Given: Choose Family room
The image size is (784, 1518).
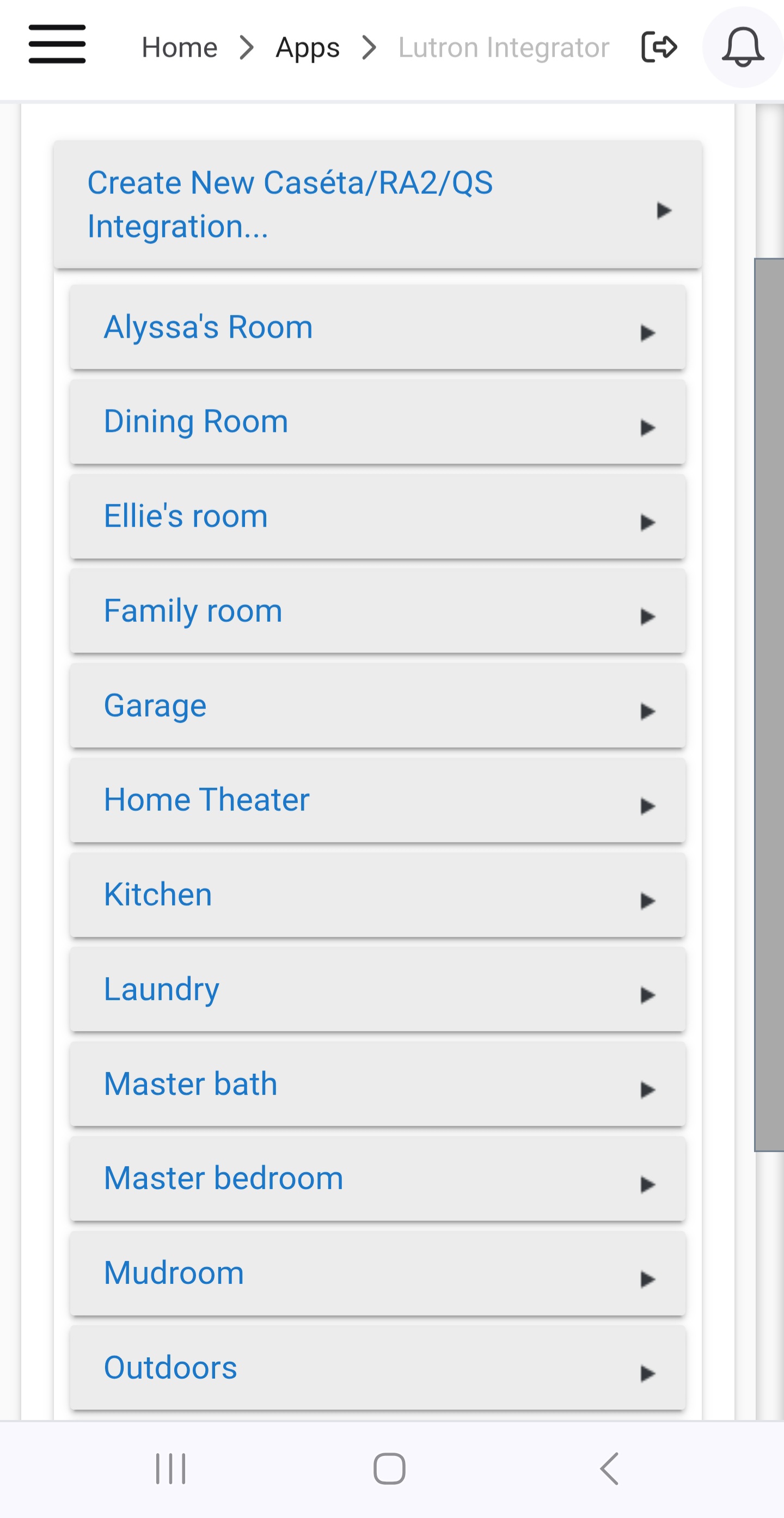Looking at the screenshot, I should [377, 611].
